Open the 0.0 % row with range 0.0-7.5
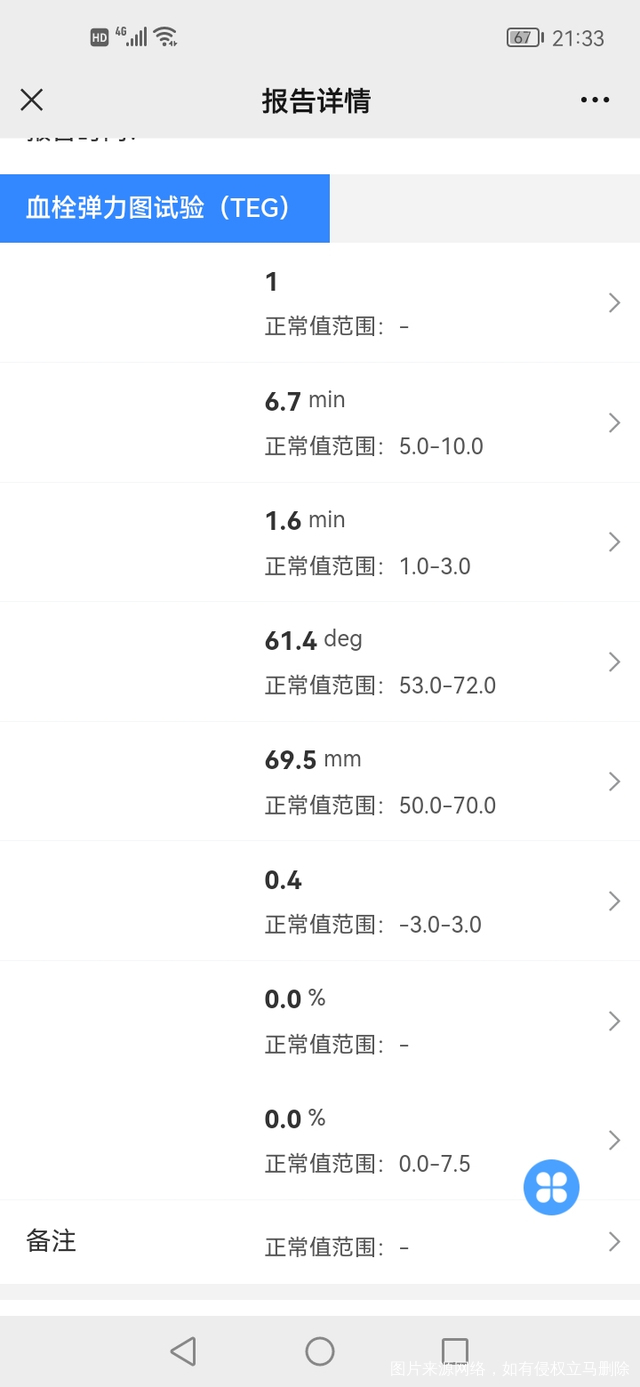The image size is (640, 1387). click(320, 1140)
